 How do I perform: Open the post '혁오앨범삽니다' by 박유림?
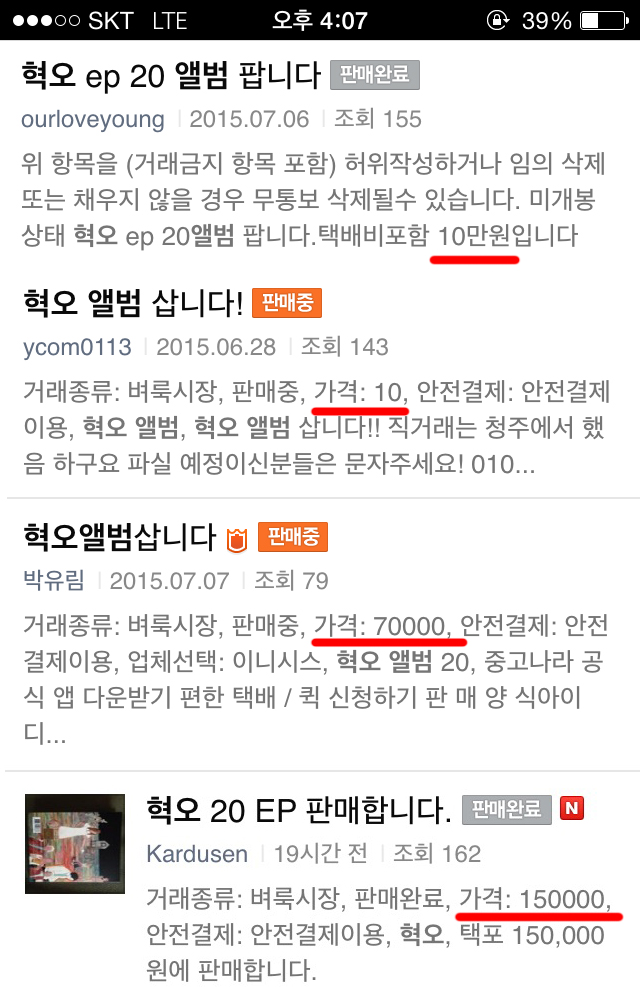pos(118,537)
